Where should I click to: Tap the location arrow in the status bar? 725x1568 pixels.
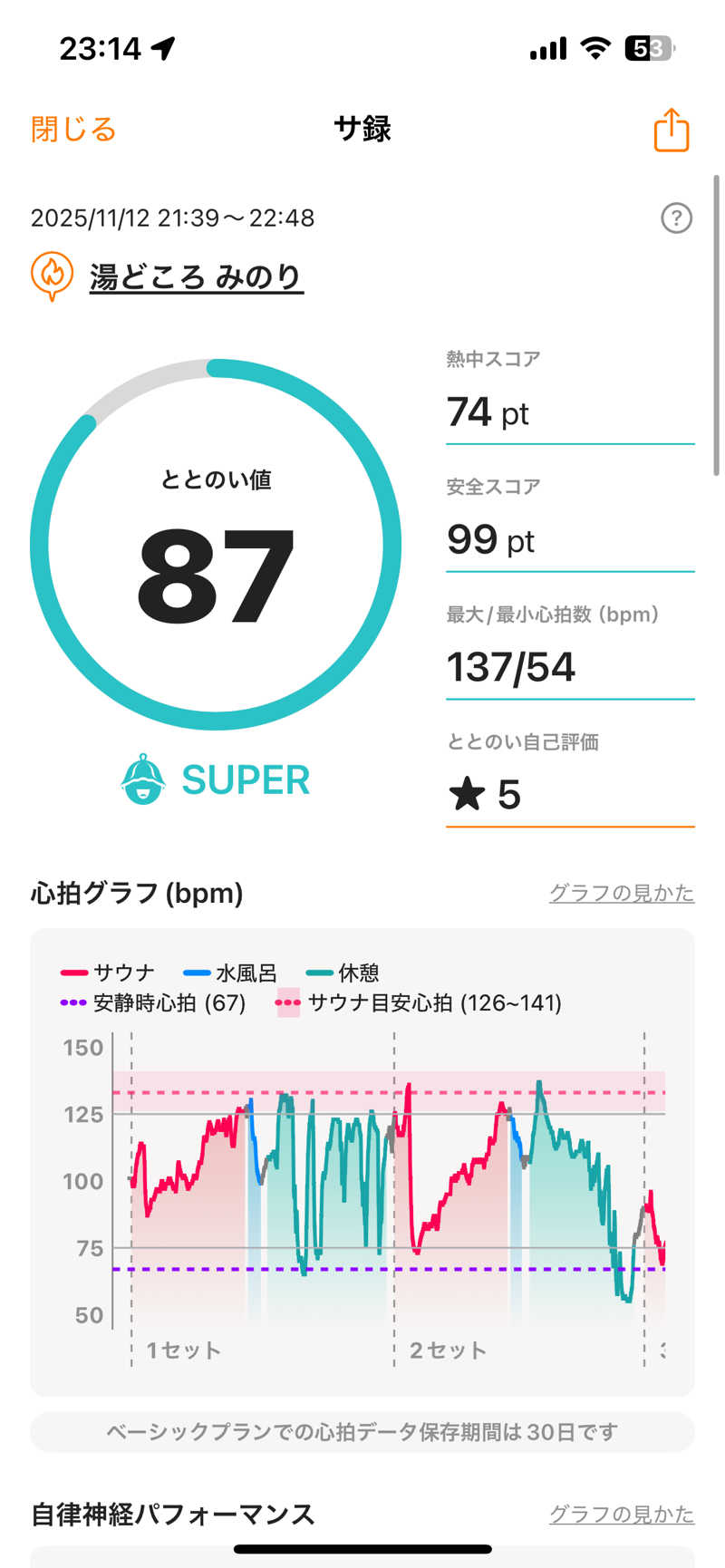tap(161, 48)
